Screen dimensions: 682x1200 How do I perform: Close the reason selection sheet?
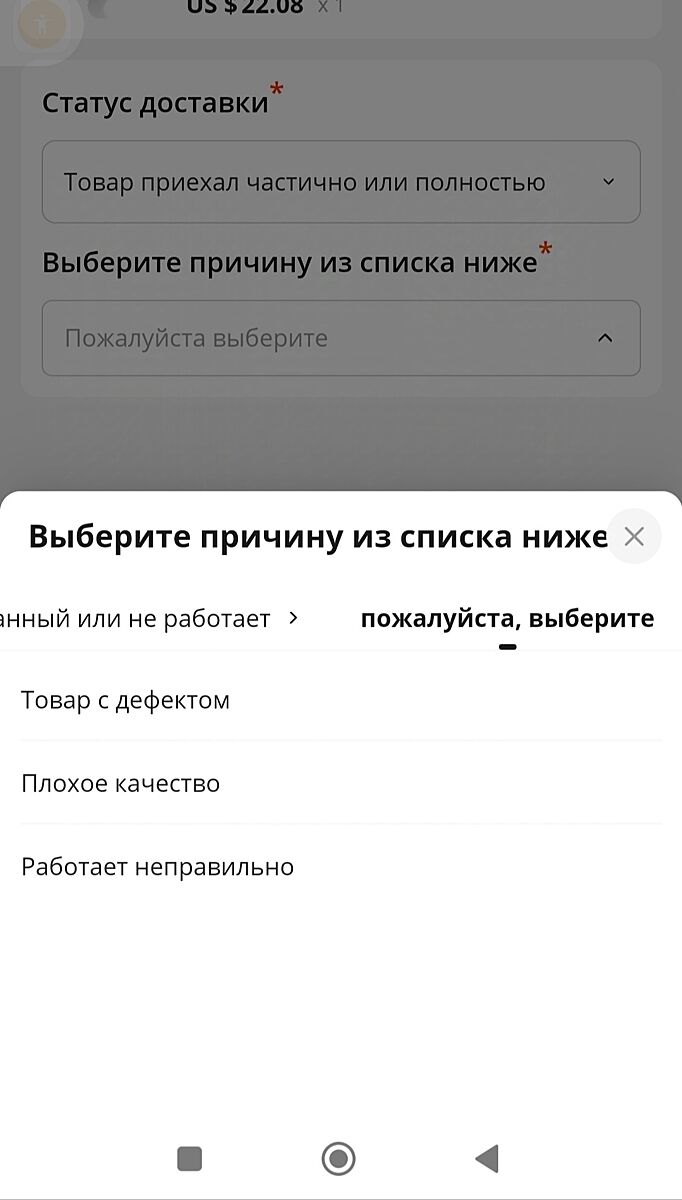[633, 537]
